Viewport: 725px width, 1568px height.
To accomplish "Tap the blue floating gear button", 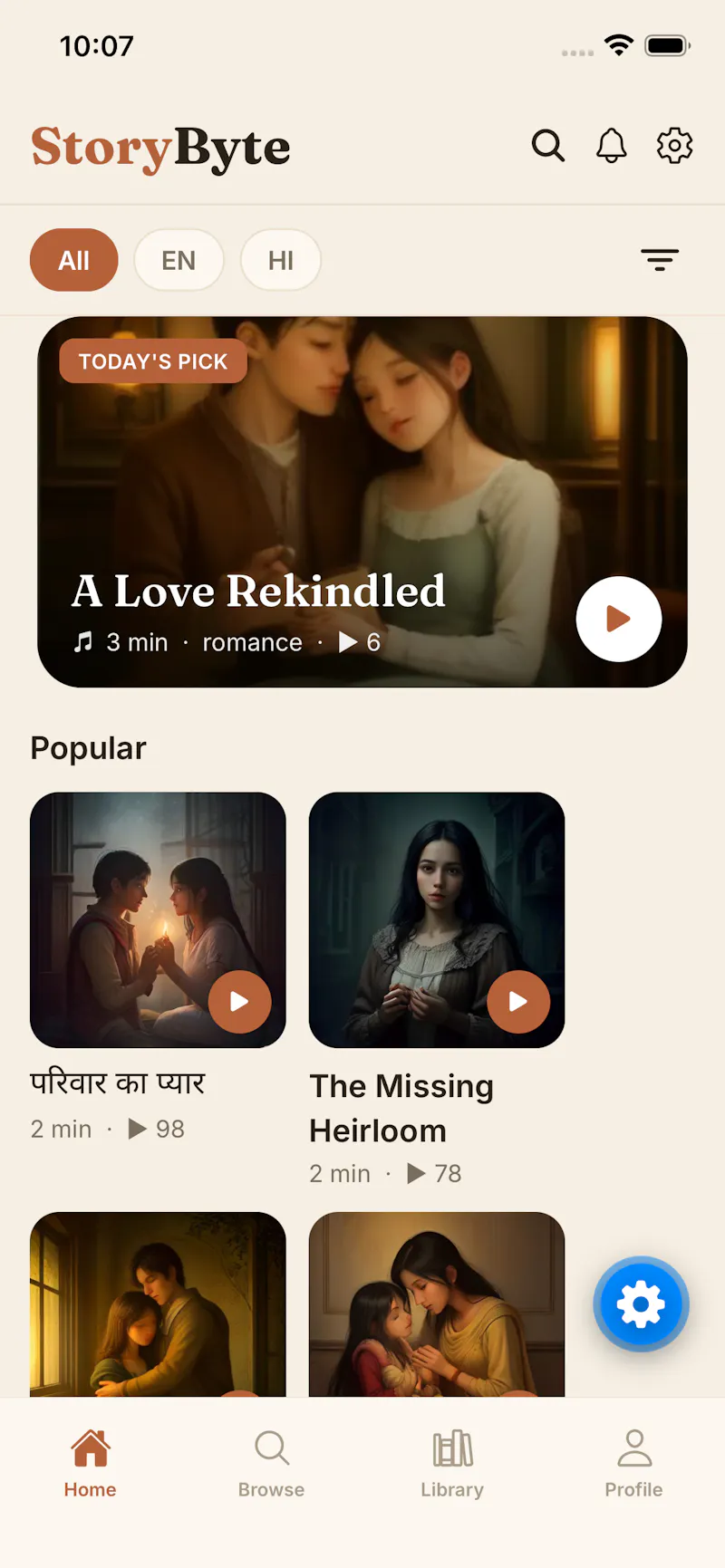I will coord(642,1304).
